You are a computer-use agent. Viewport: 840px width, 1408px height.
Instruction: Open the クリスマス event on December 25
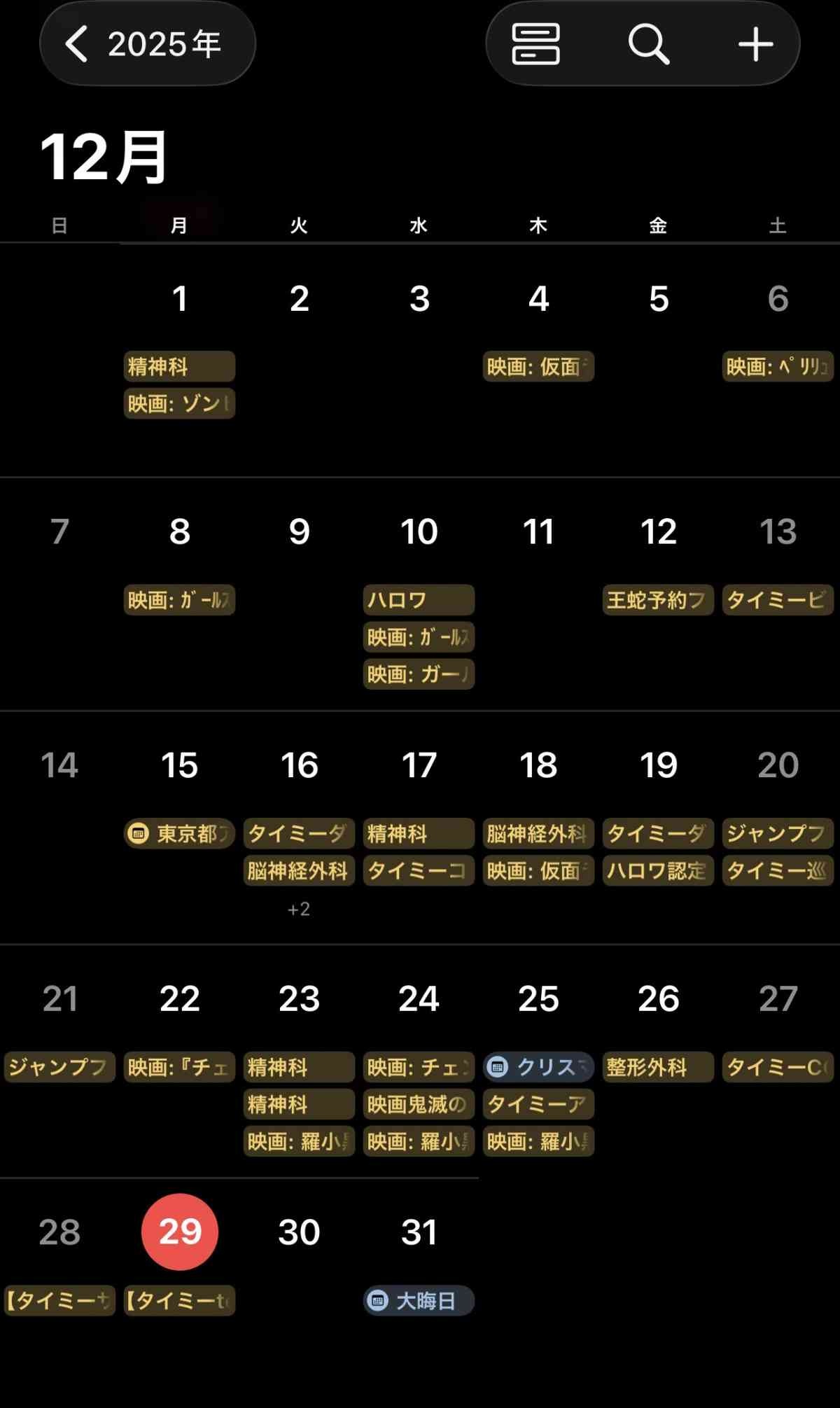(x=538, y=1067)
